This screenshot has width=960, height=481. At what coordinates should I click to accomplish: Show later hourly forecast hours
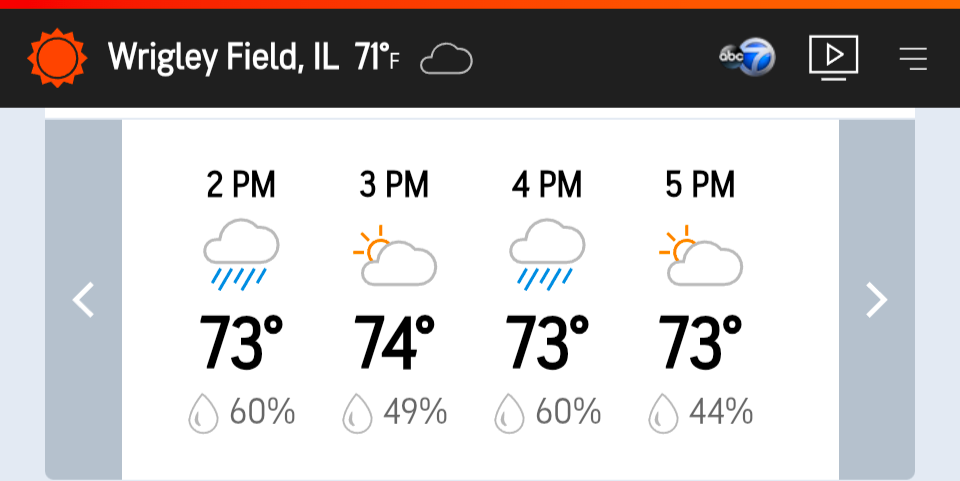876,300
